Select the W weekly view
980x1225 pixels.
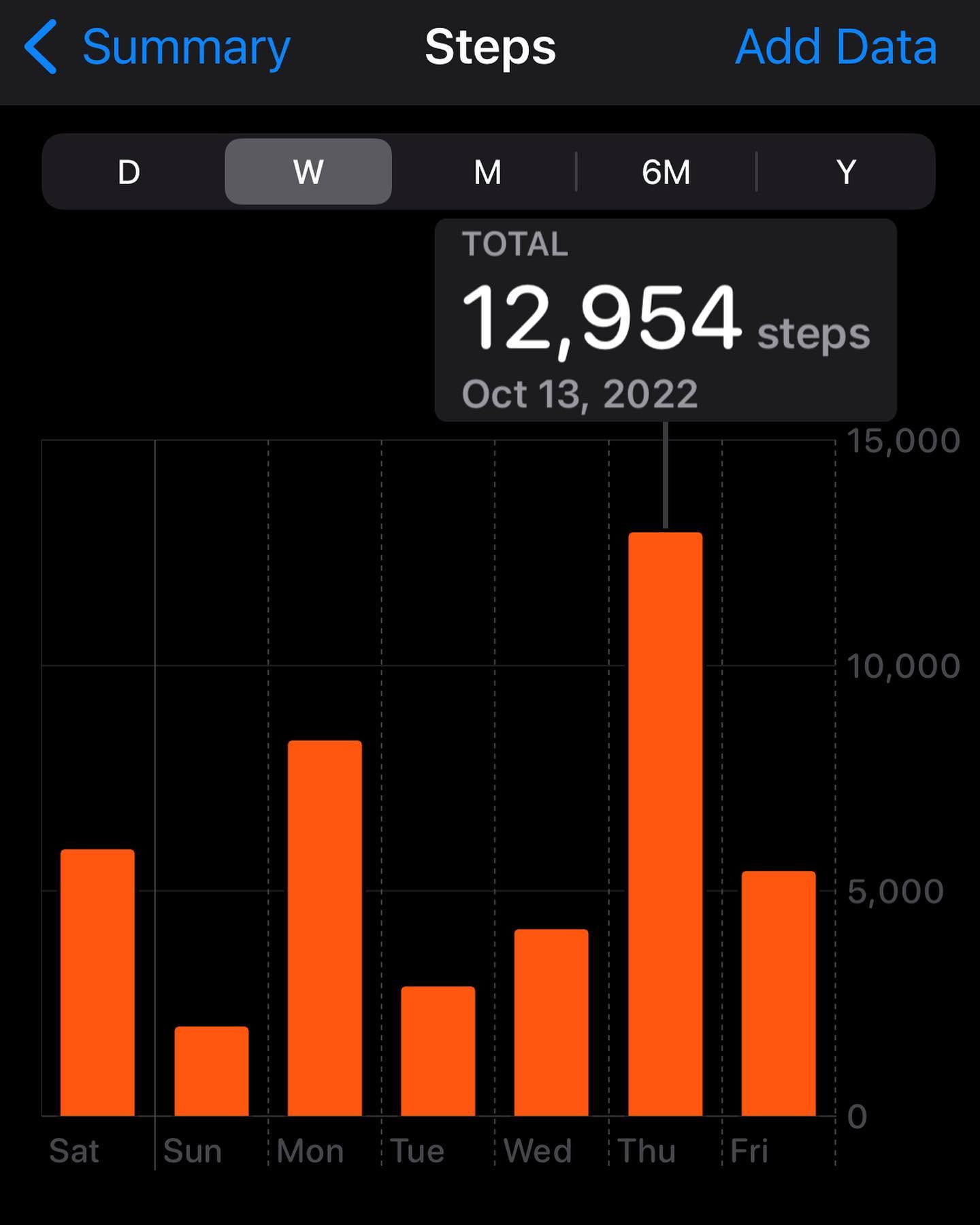point(308,172)
